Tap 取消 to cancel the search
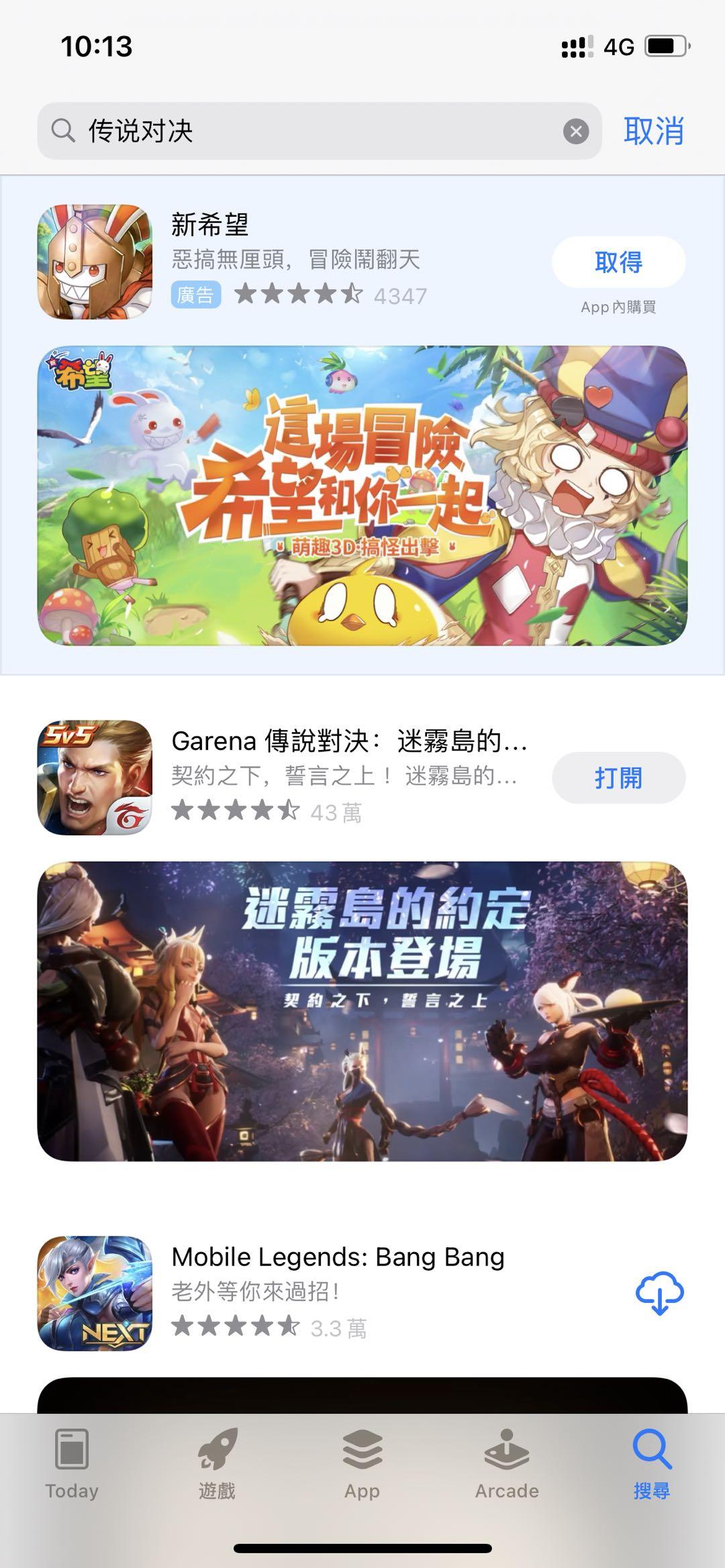The width and height of the screenshot is (725, 1568). coord(653,131)
